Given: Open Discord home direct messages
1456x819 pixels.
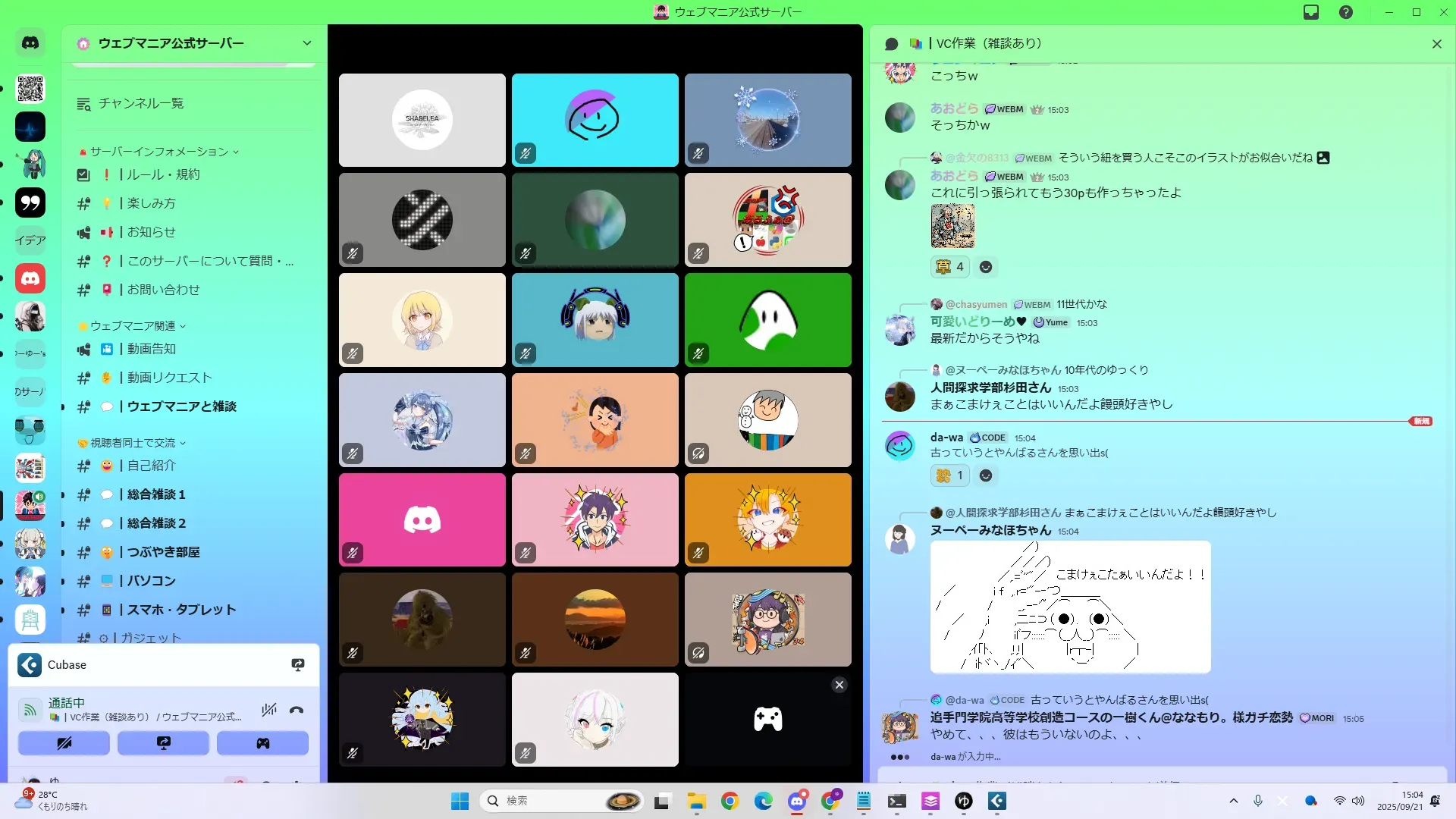Looking at the screenshot, I should click(30, 43).
